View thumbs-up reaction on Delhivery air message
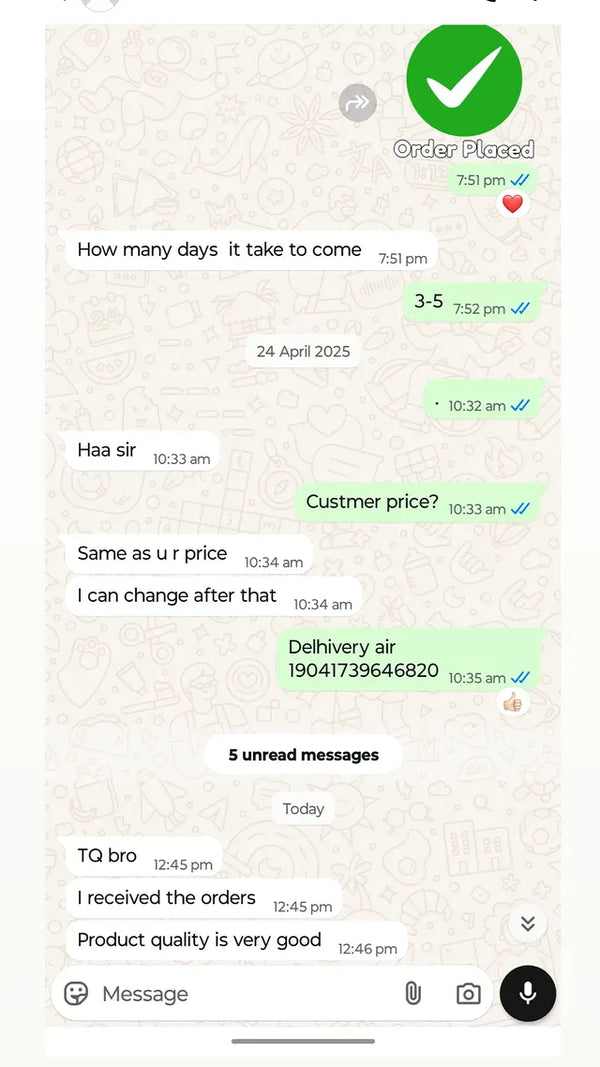 (513, 703)
